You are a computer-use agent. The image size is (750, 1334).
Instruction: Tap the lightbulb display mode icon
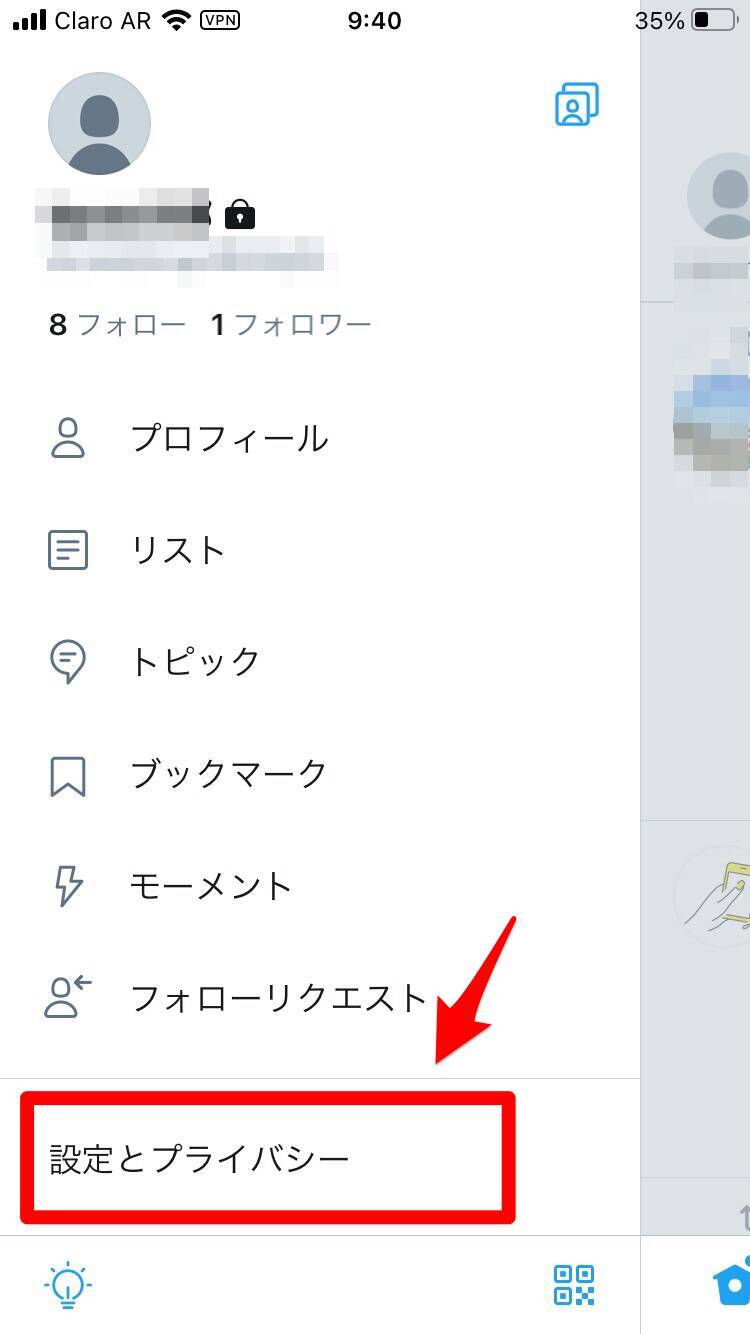pyautogui.click(x=68, y=1284)
